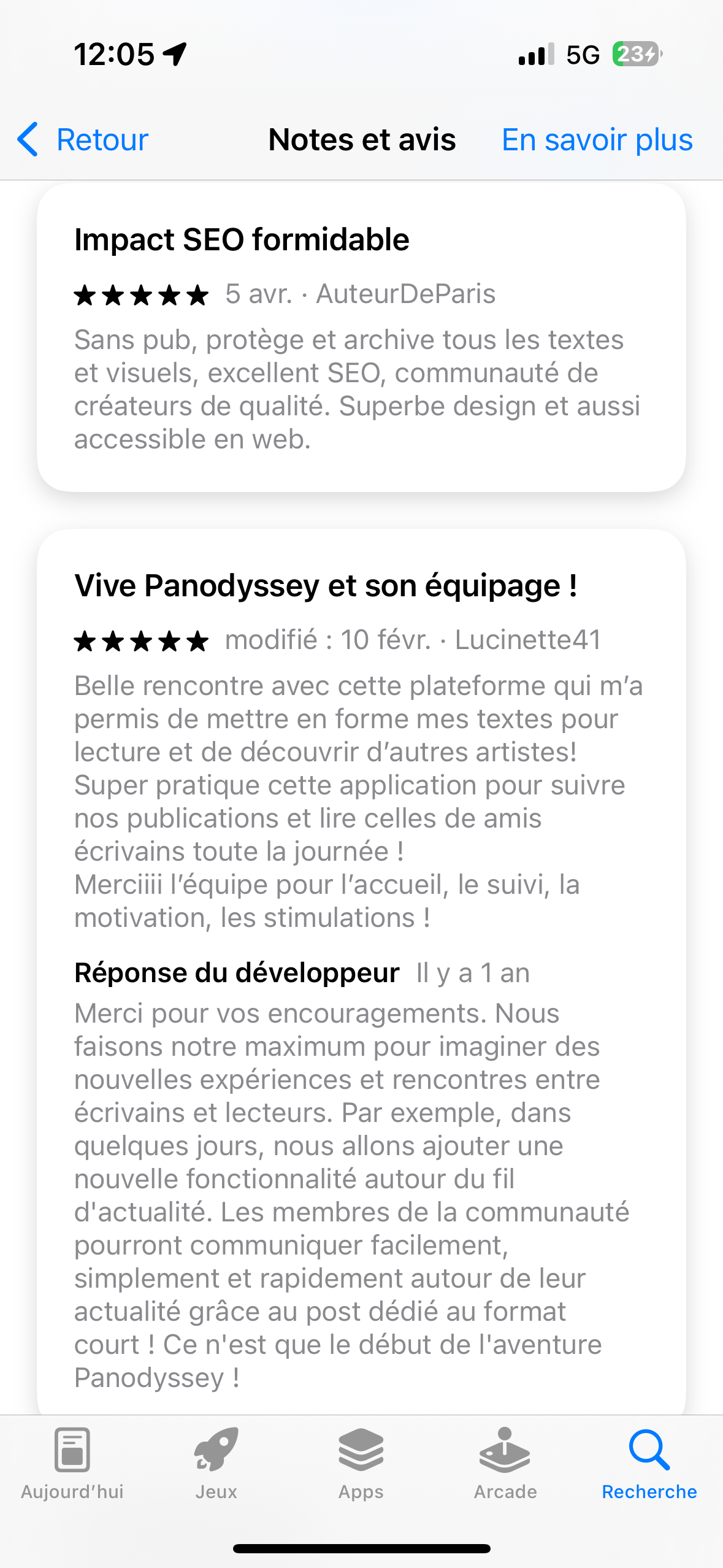Open the review titled Impact SEO formidable
This screenshot has height=1568, width=723.
(x=361, y=337)
